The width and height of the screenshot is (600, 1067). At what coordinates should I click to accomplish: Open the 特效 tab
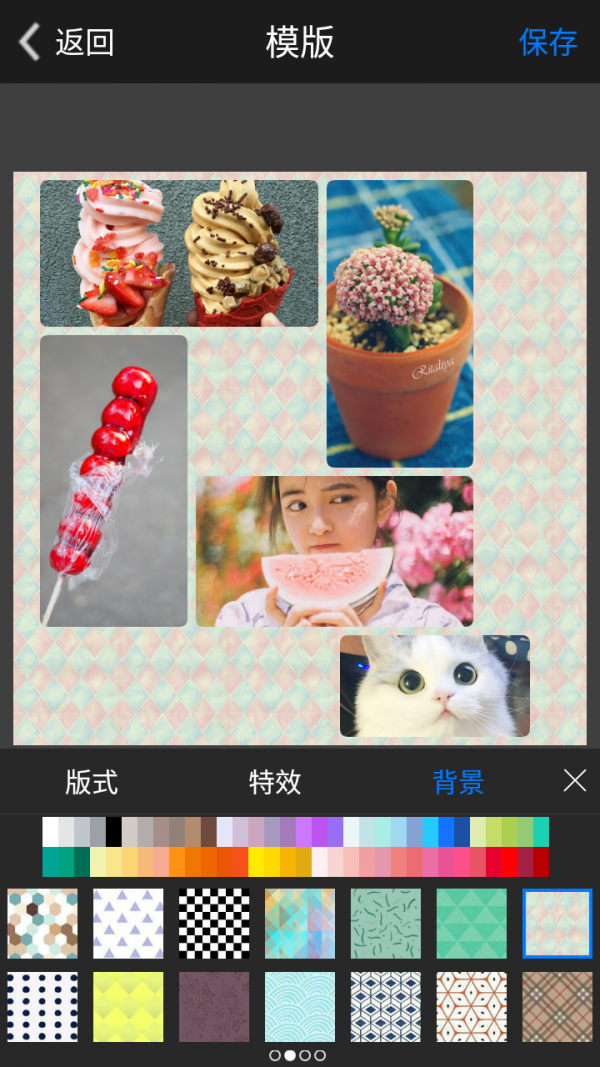pyautogui.click(x=275, y=782)
